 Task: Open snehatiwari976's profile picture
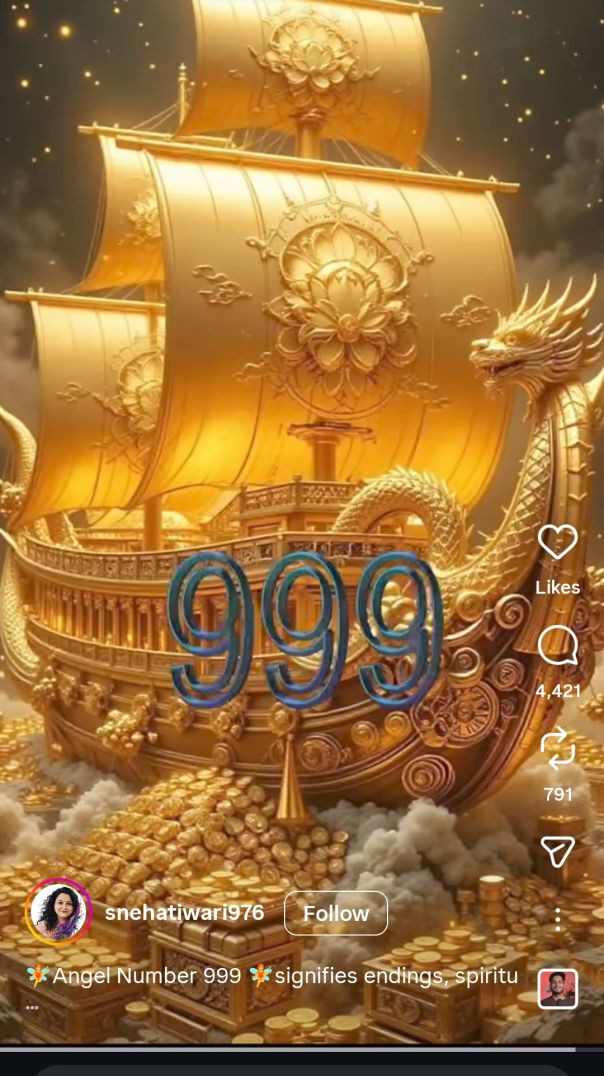[x=58, y=912]
